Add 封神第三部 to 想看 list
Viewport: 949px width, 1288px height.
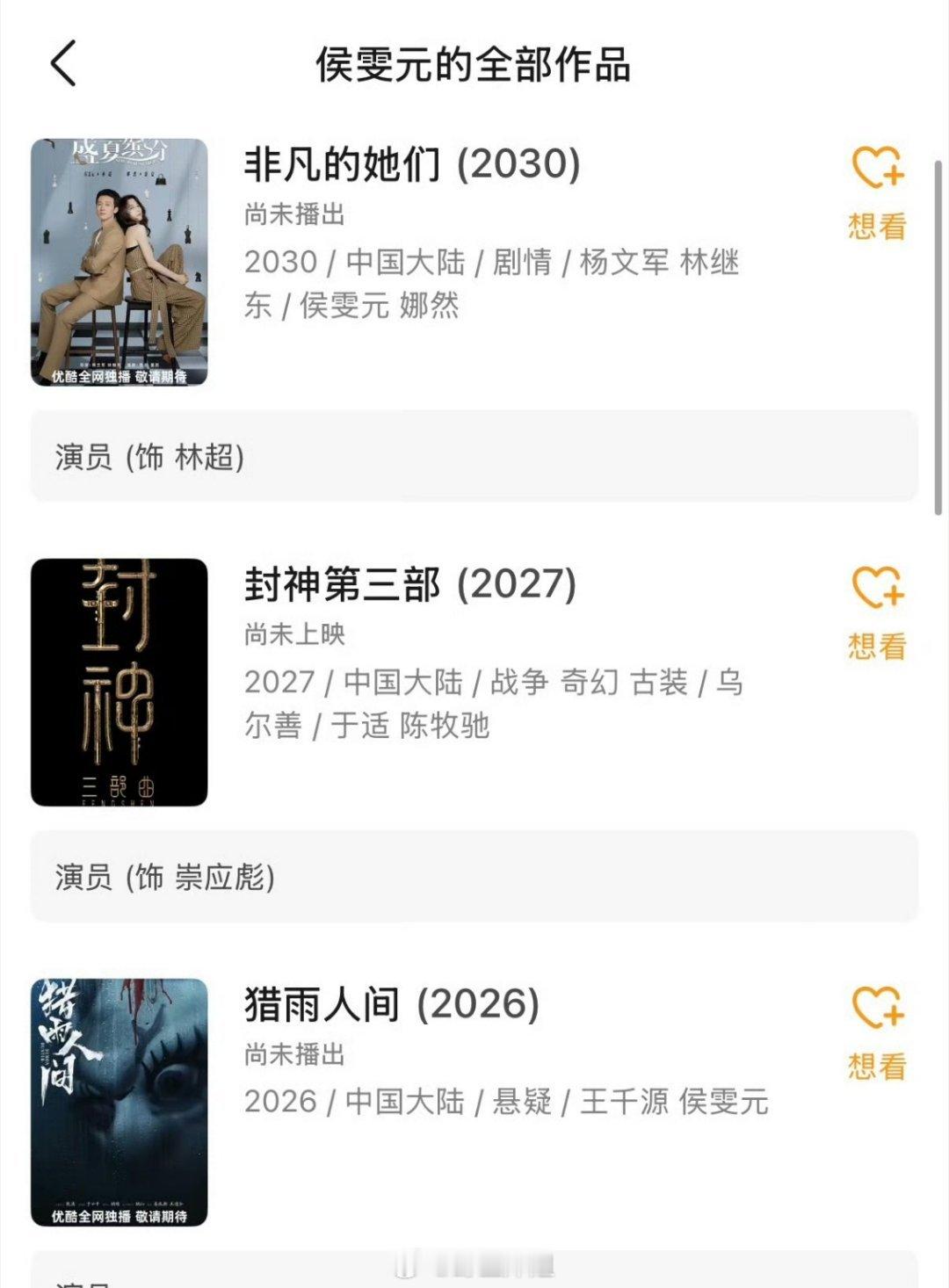pos(877,611)
